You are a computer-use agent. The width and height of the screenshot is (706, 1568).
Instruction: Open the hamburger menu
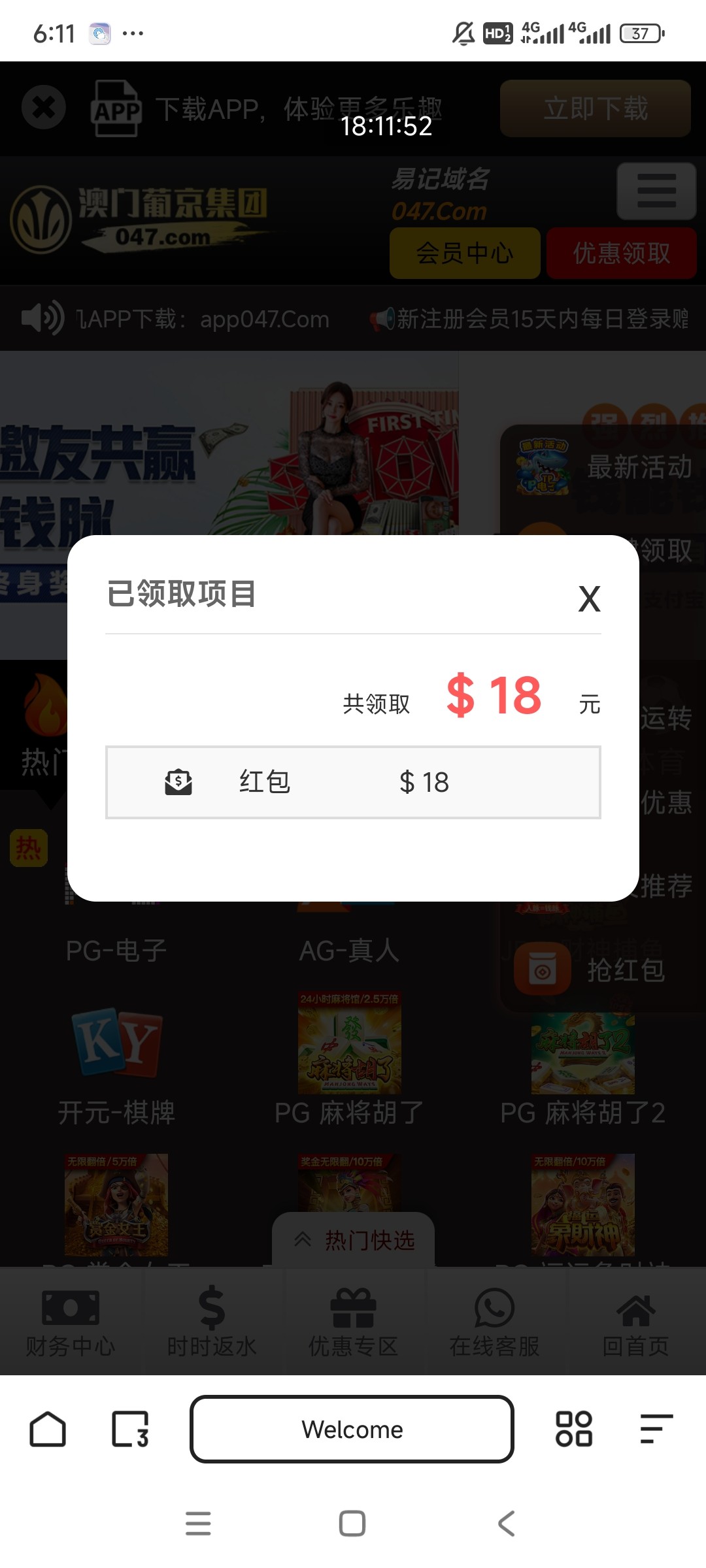[656, 191]
